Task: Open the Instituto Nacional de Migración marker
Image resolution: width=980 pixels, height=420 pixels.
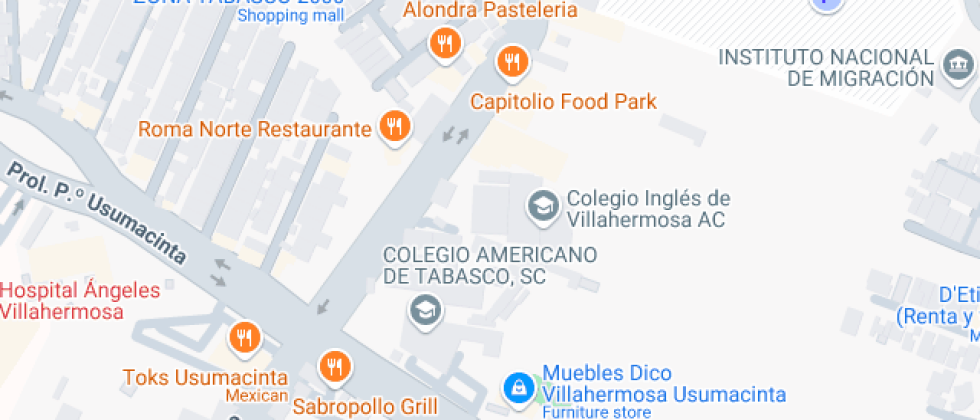Action: click(958, 67)
